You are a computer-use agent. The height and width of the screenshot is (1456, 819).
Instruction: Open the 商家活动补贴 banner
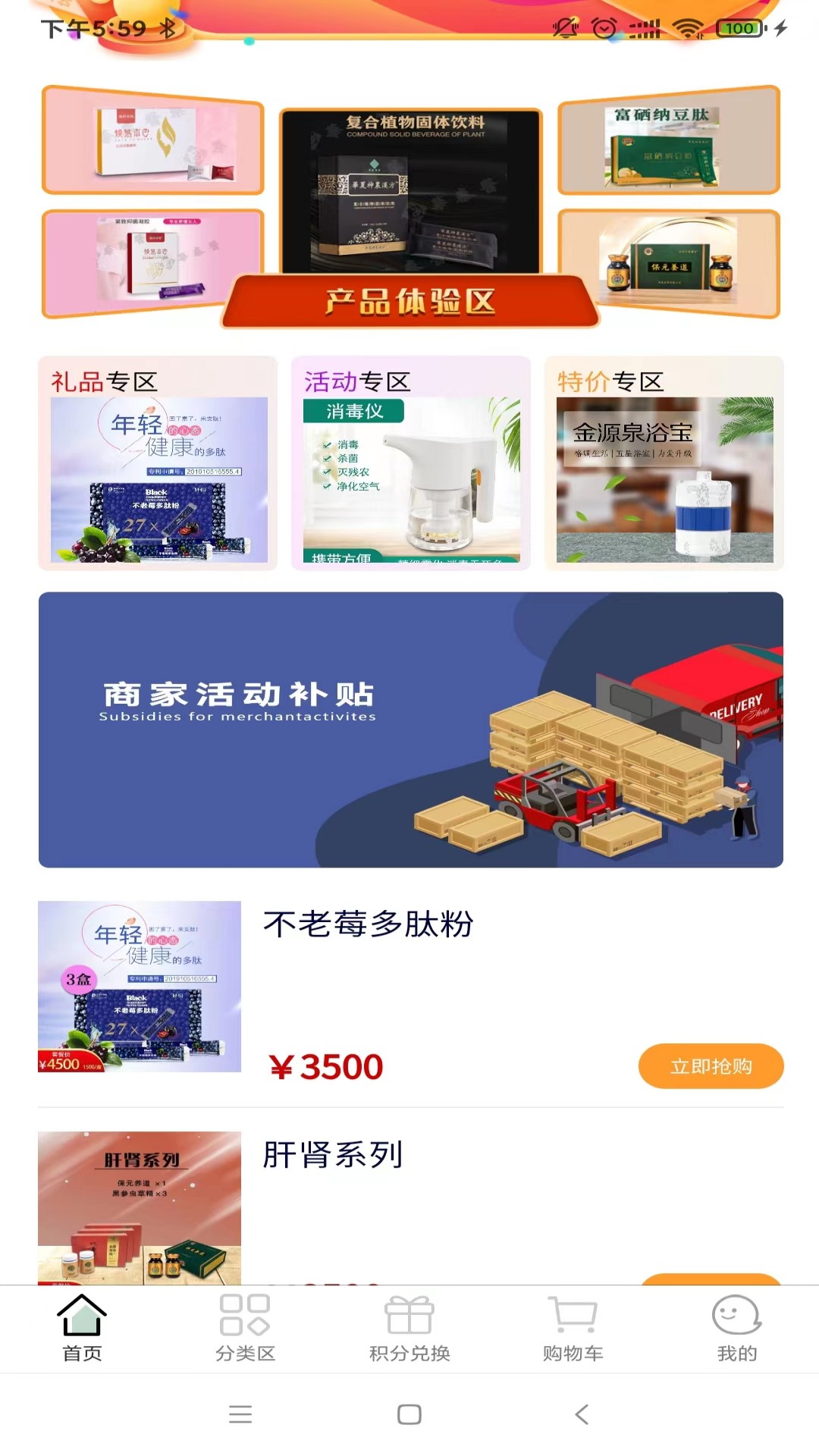(x=411, y=730)
